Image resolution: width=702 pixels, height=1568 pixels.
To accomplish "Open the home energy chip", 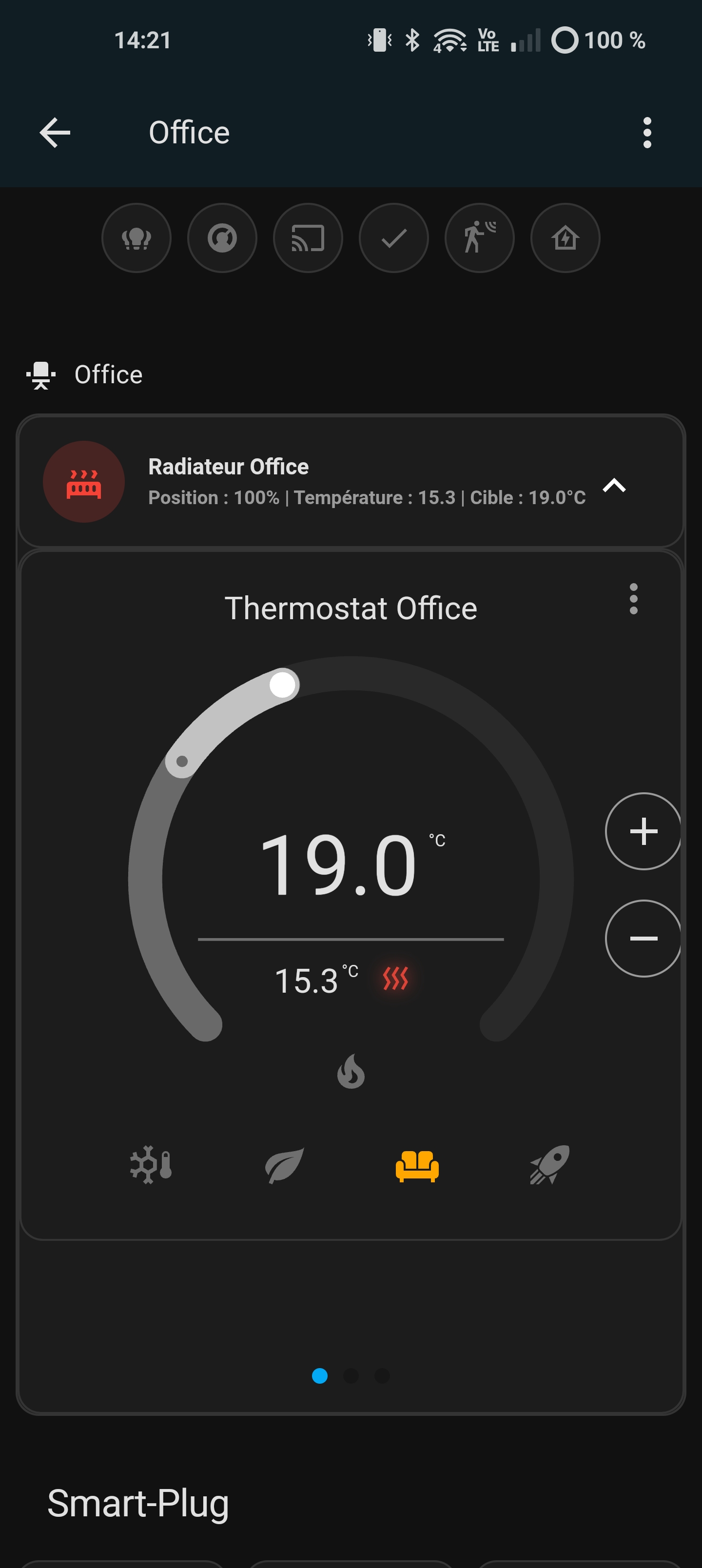I will coord(565,238).
